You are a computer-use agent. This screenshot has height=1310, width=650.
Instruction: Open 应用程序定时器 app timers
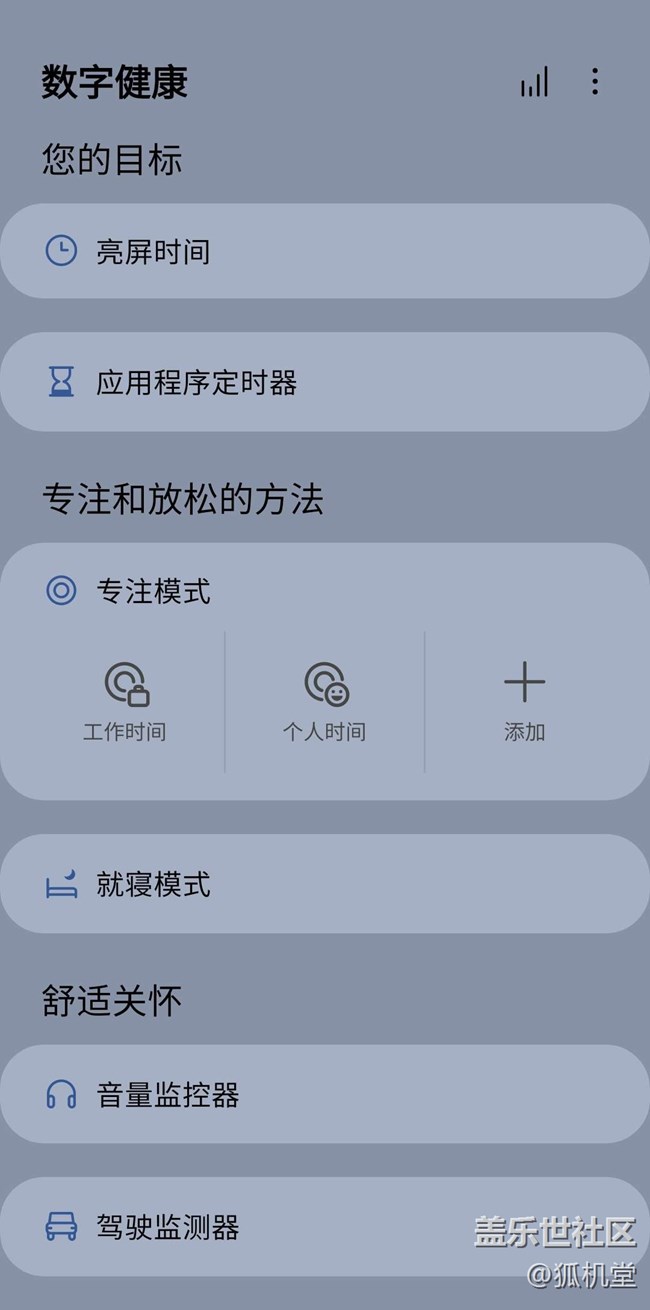click(x=324, y=382)
